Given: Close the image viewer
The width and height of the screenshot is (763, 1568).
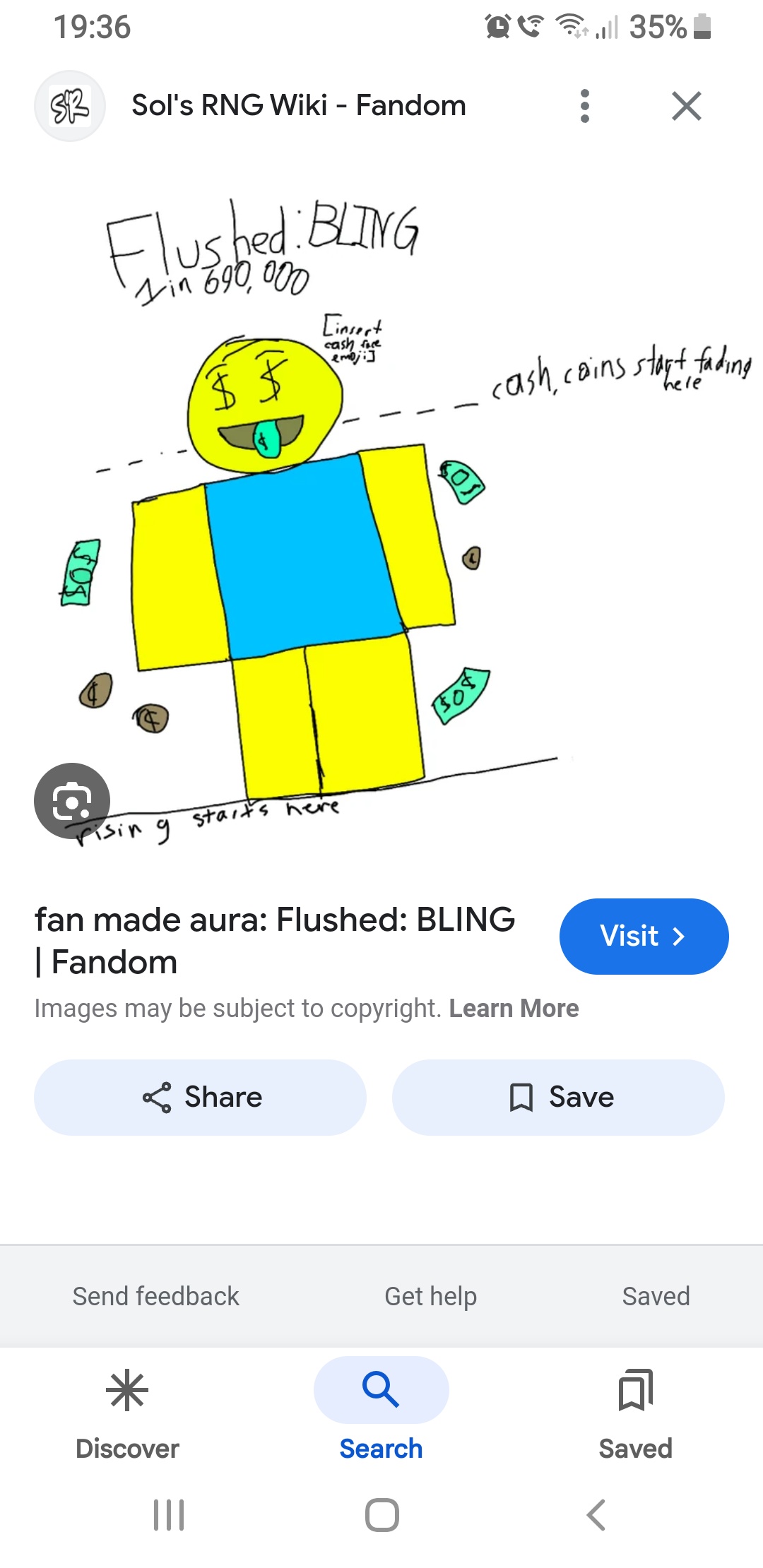Looking at the screenshot, I should coord(687,106).
